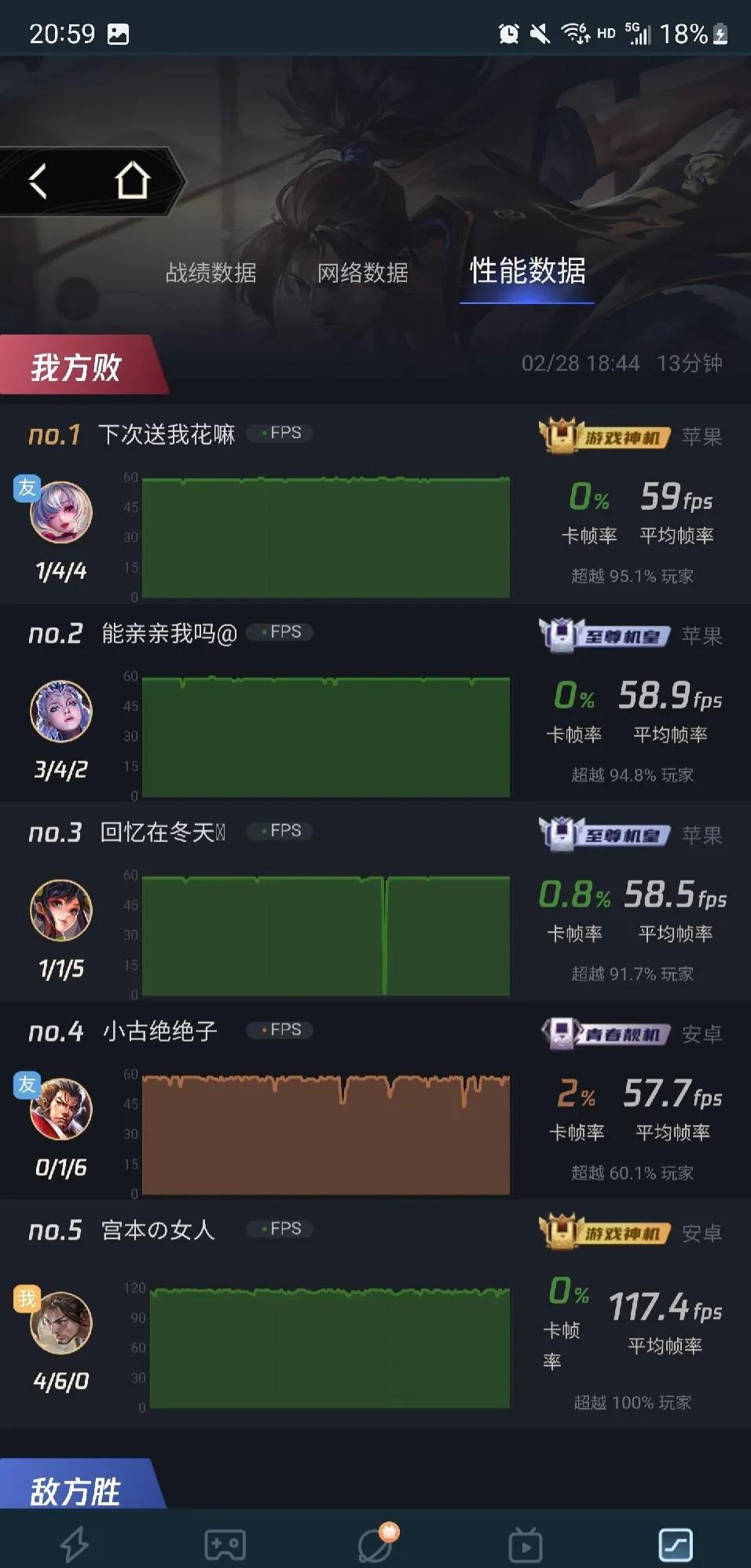
Task: Go back using the arrow icon
Action: 38,181
